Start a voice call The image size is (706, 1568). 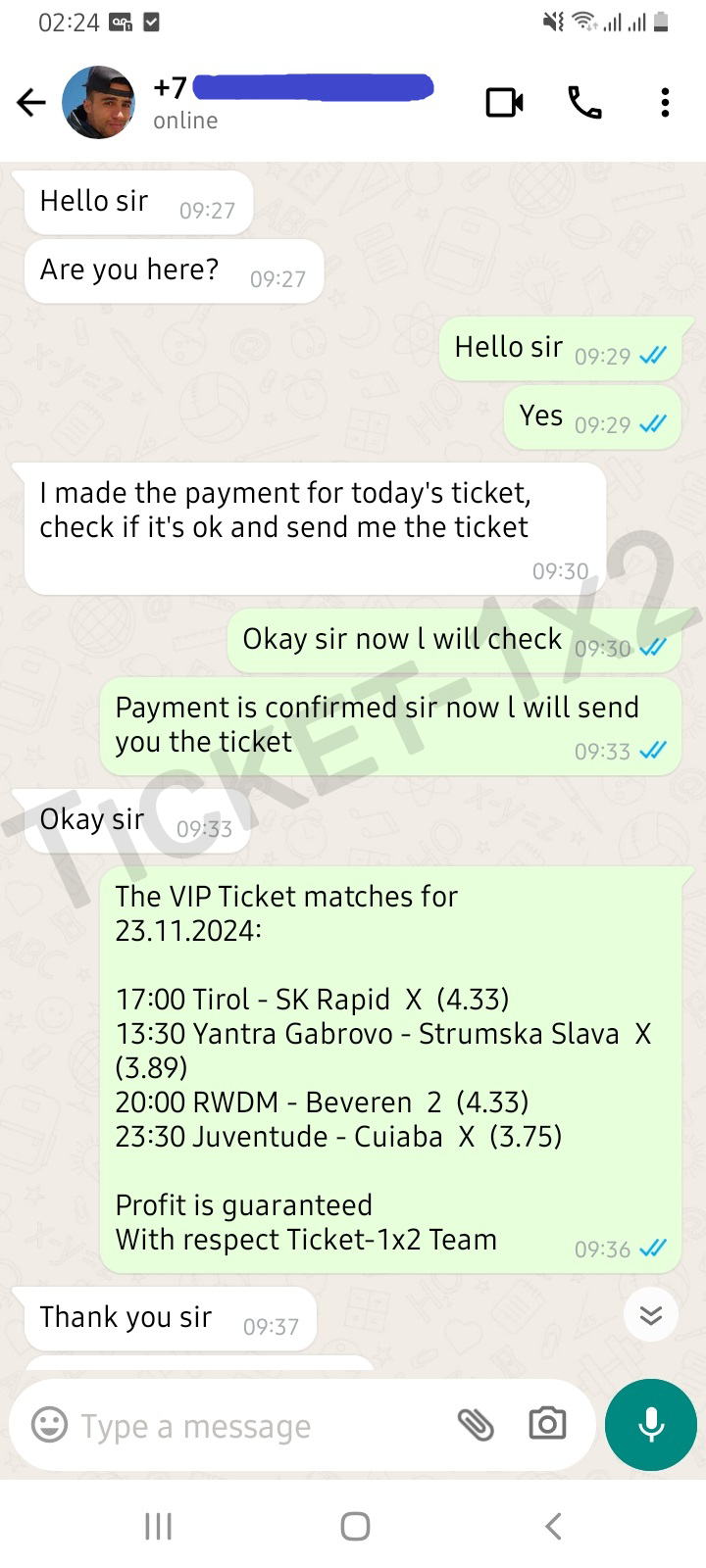[585, 103]
